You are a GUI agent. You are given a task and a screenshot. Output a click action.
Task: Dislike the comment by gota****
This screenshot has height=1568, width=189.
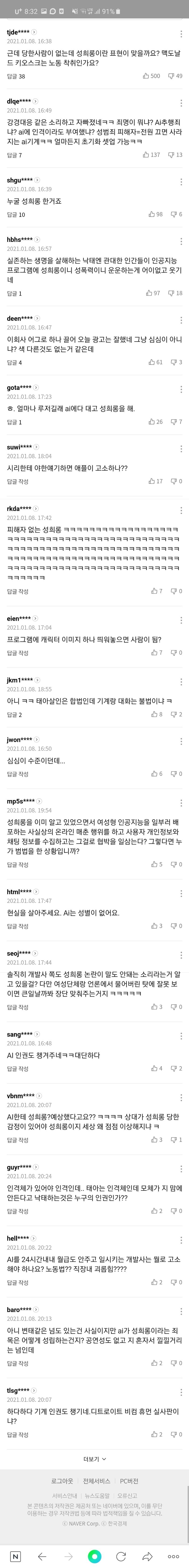point(176,422)
